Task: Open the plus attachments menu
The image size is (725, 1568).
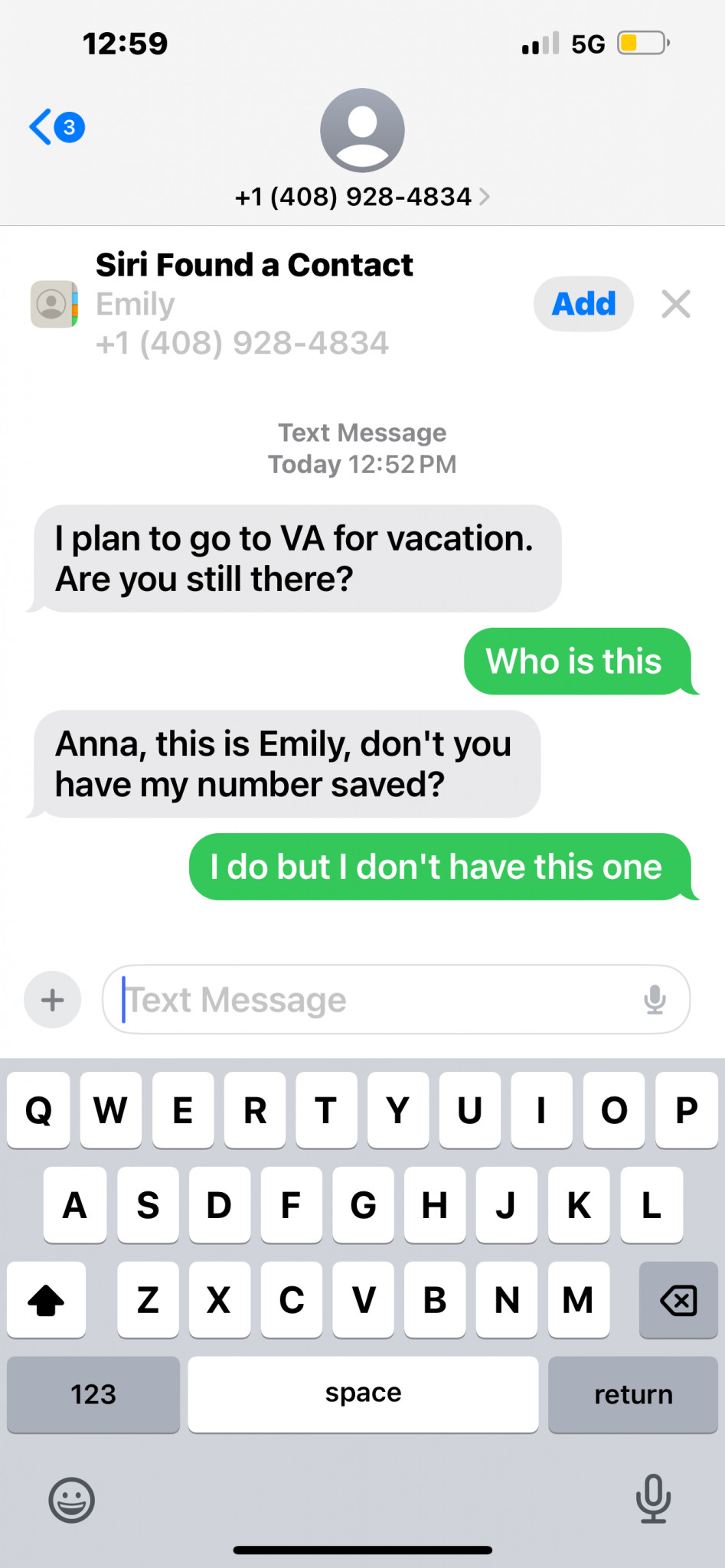Action: click(53, 1000)
